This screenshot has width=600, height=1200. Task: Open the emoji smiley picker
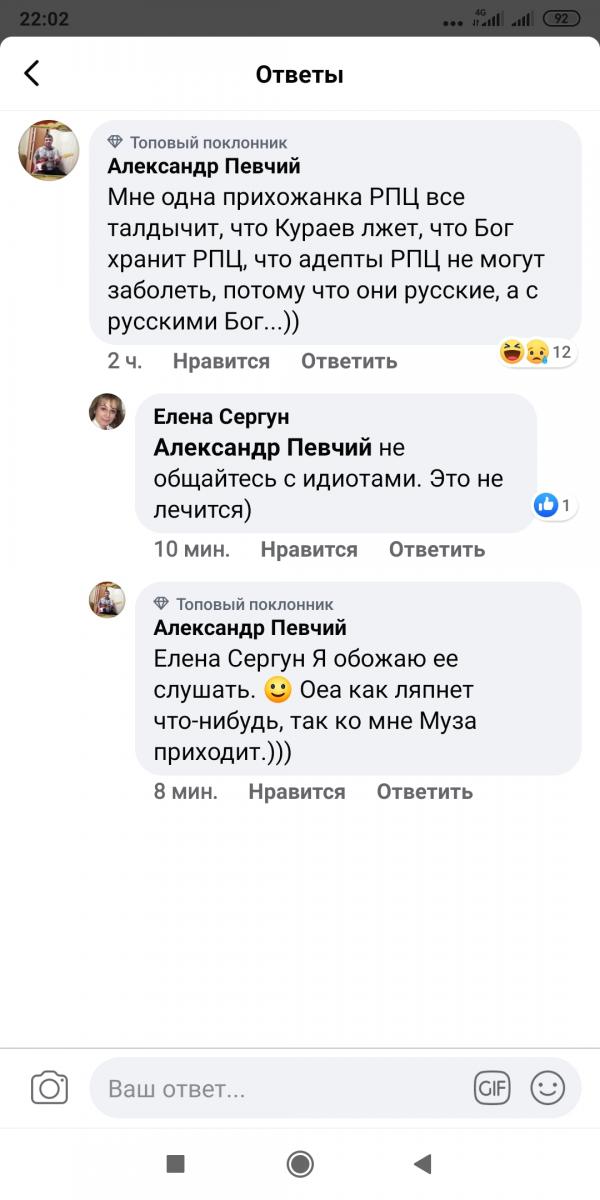pos(547,1088)
